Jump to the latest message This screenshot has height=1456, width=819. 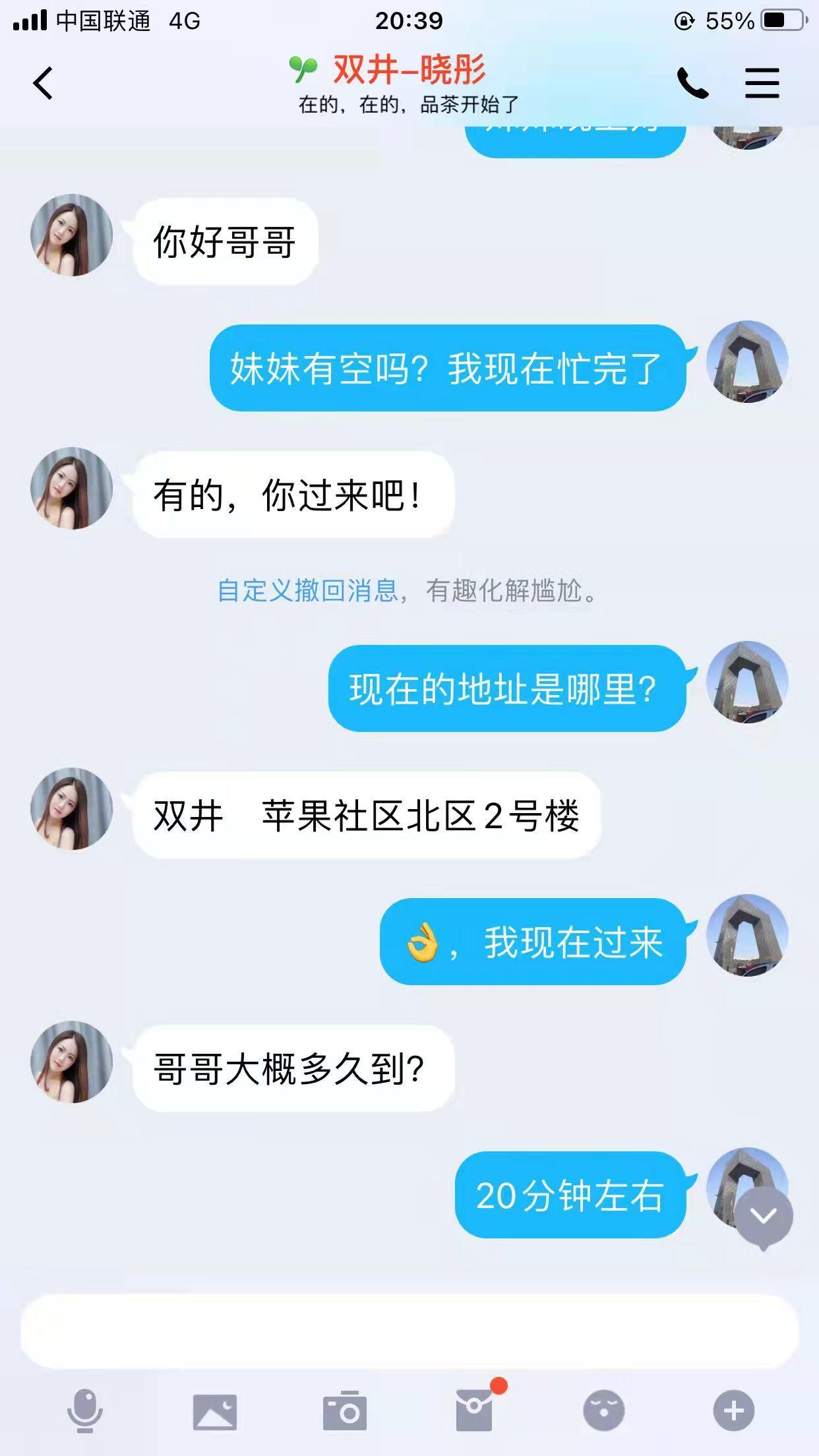pos(763,1216)
